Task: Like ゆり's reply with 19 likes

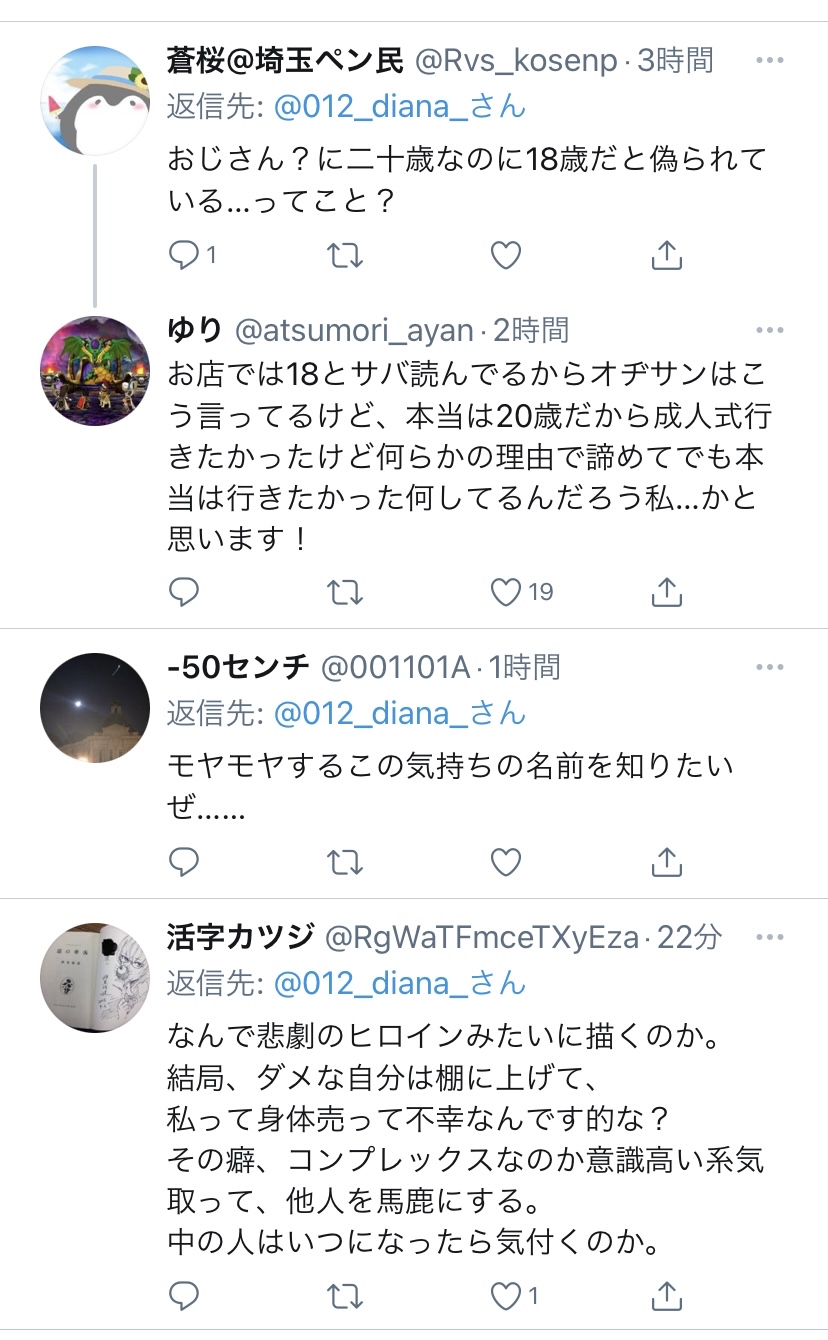Action: 506,593
